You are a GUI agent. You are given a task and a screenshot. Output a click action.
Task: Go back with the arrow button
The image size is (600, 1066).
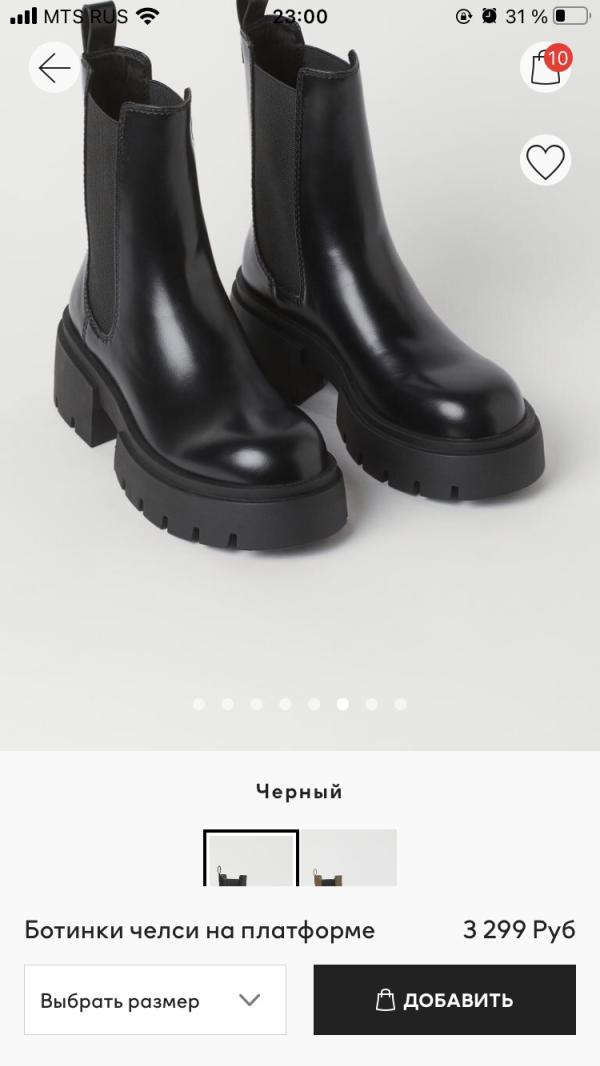(x=54, y=68)
